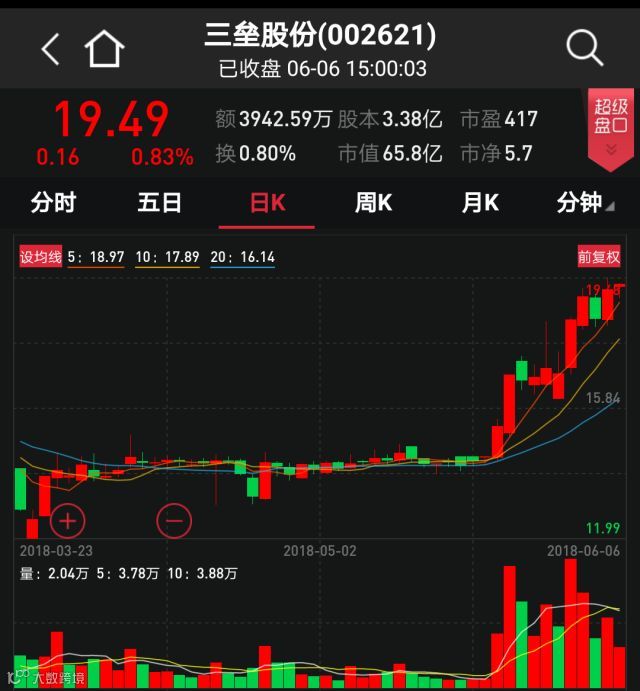Open the home icon
The width and height of the screenshot is (640, 691).
pyautogui.click(x=104, y=47)
